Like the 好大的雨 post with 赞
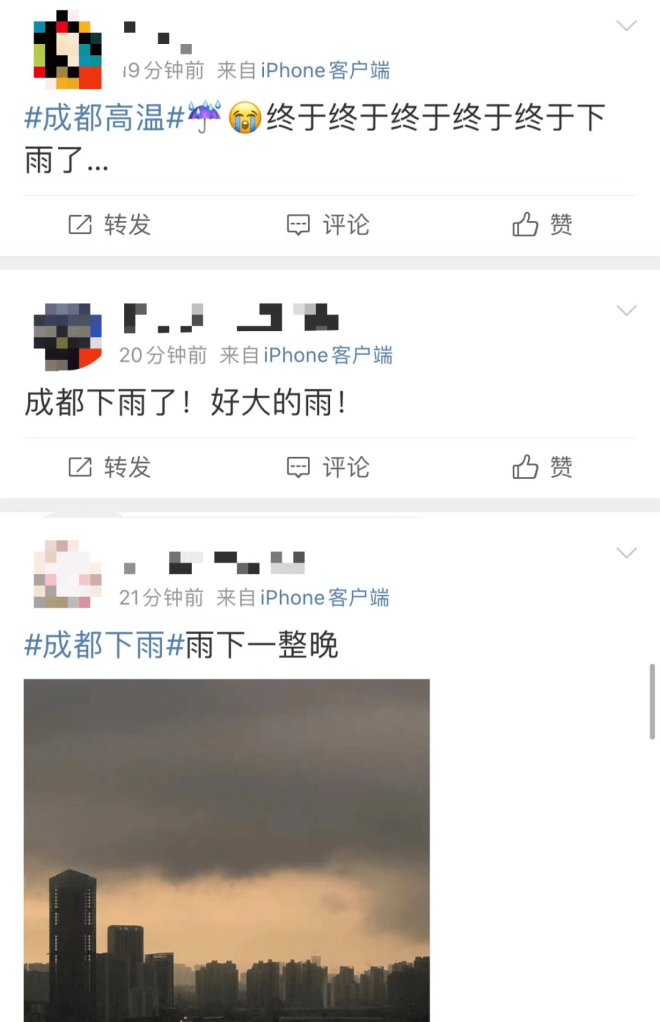The height and width of the screenshot is (1022, 660). coord(542,467)
